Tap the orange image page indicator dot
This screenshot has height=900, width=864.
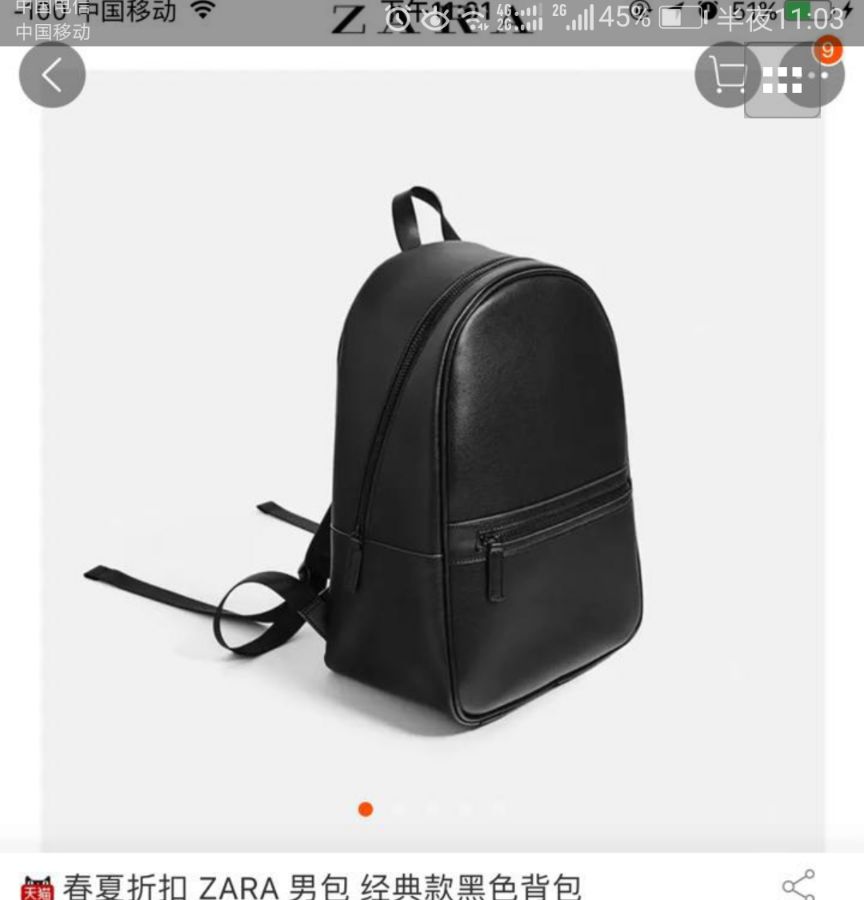(x=366, y=809)
